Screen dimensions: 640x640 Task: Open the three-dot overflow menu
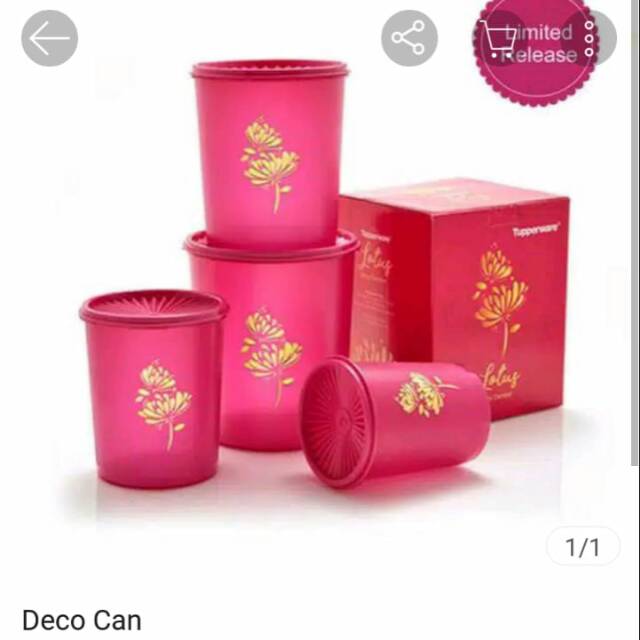click(589, 39)
